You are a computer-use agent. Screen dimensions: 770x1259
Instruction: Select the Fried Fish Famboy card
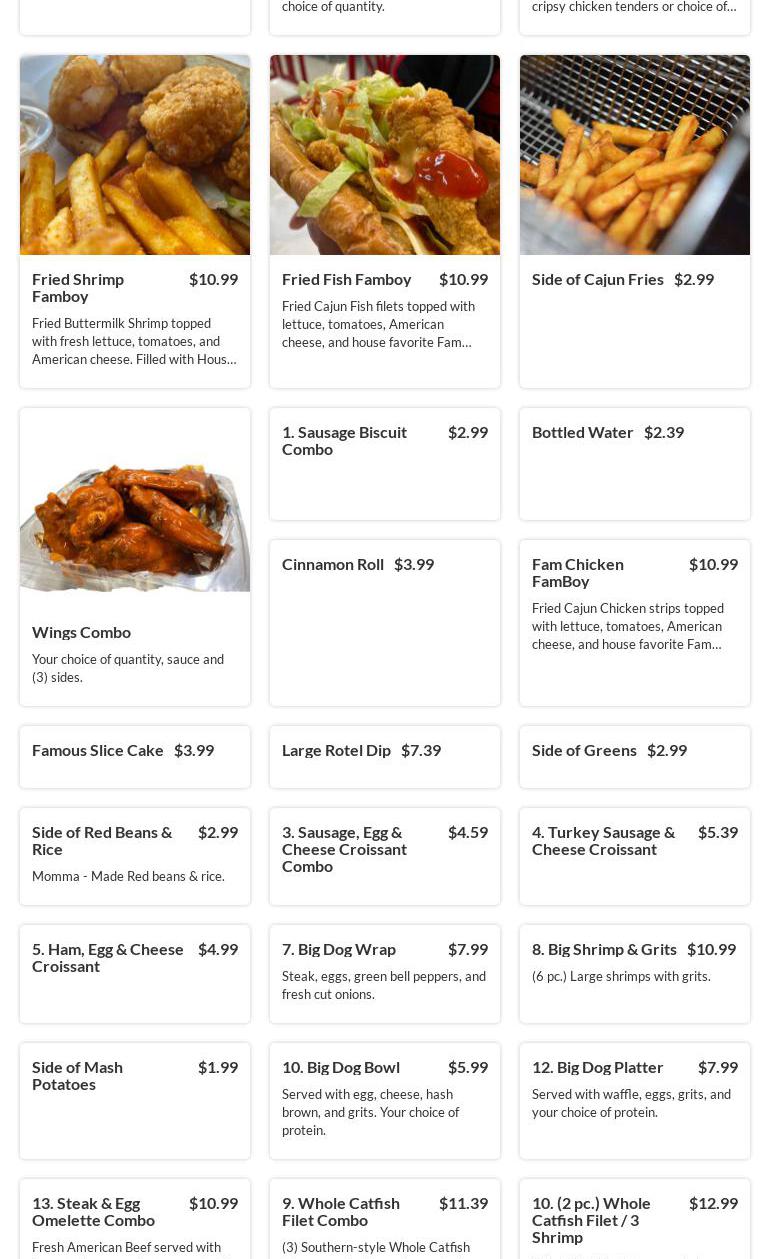[x=384, y=221]
